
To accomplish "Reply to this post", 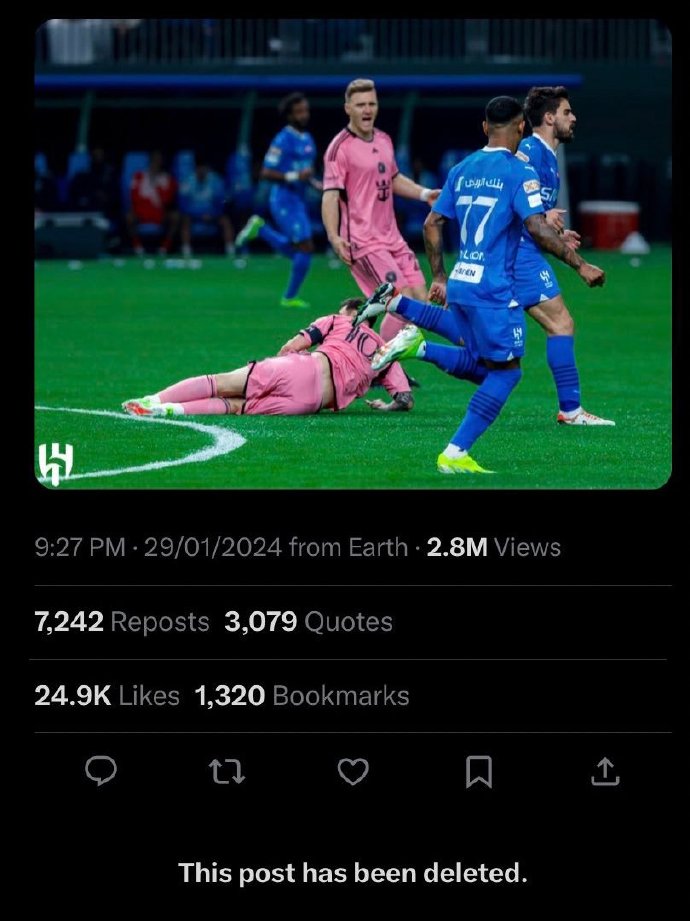I will [x=100, y=771].
